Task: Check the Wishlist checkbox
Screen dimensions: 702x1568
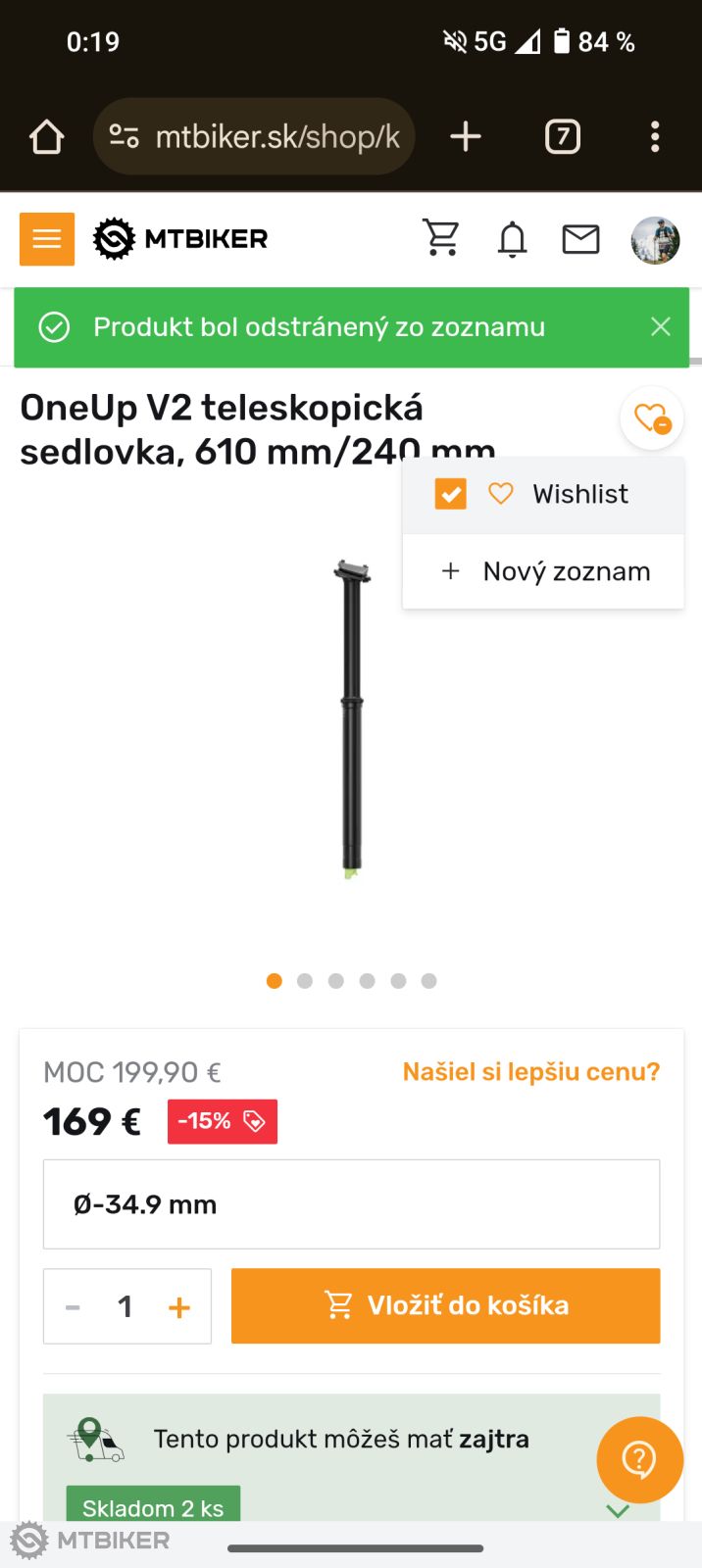Action: click(451, 494)
